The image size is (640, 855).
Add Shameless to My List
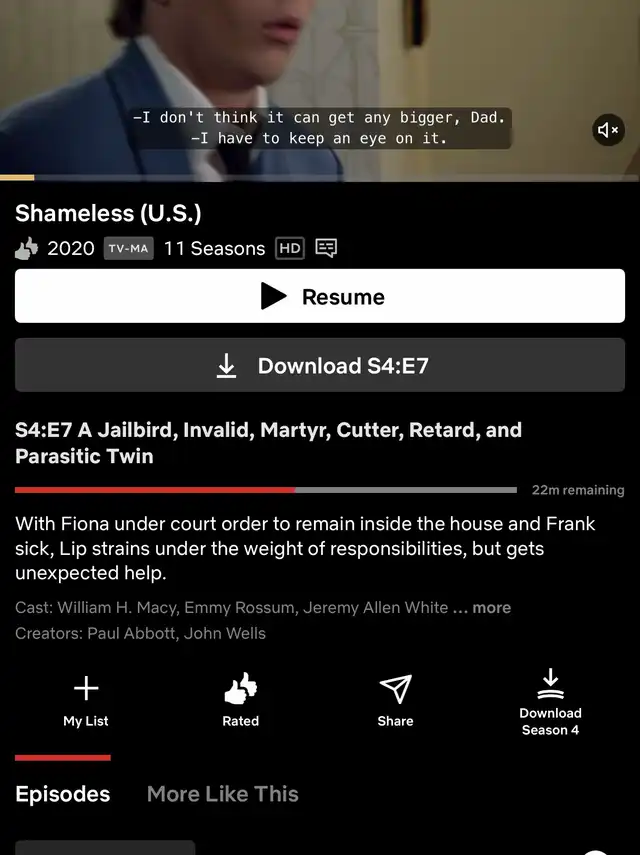point(86,700)
